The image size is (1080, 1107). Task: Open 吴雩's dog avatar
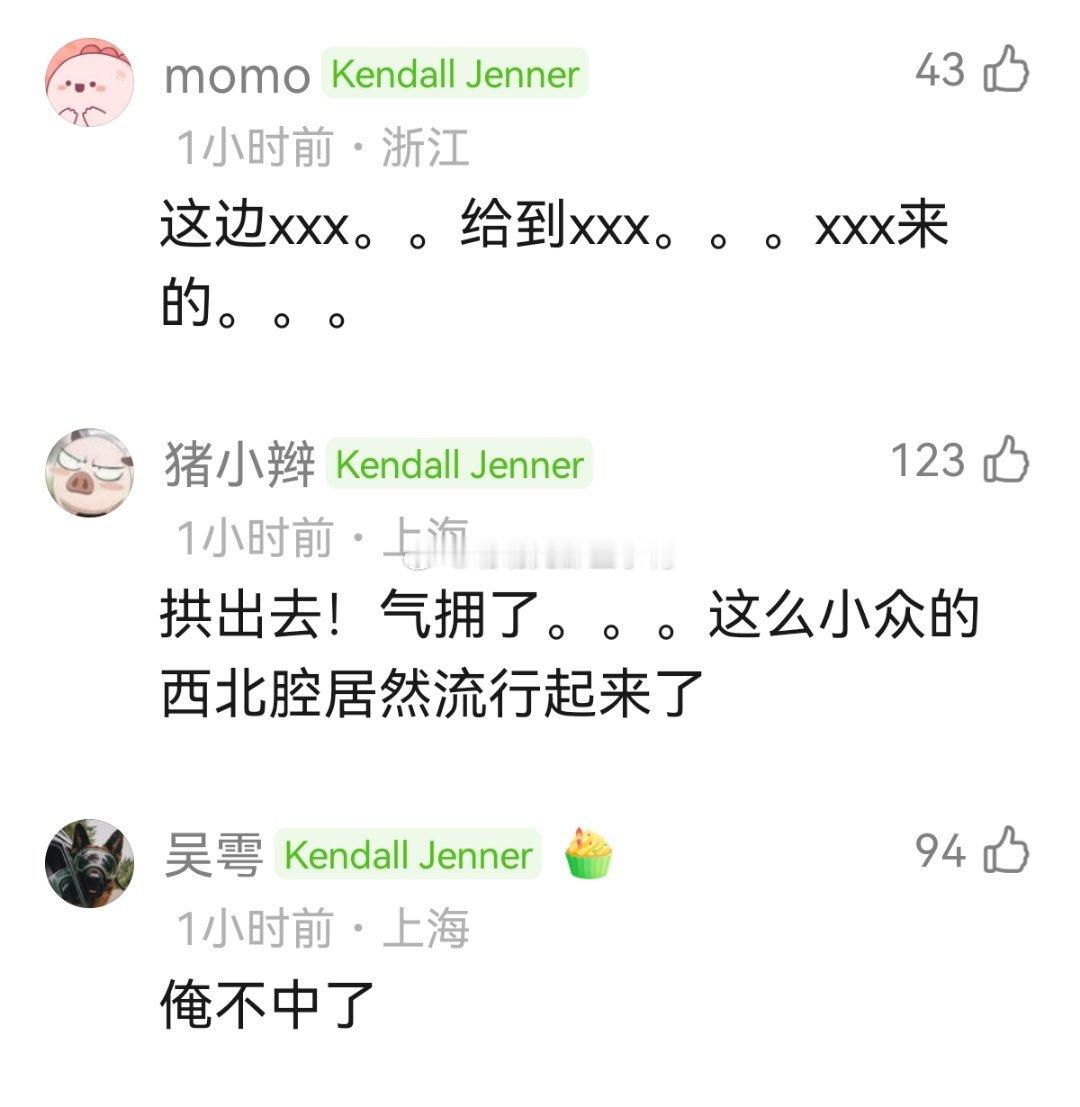92,865
